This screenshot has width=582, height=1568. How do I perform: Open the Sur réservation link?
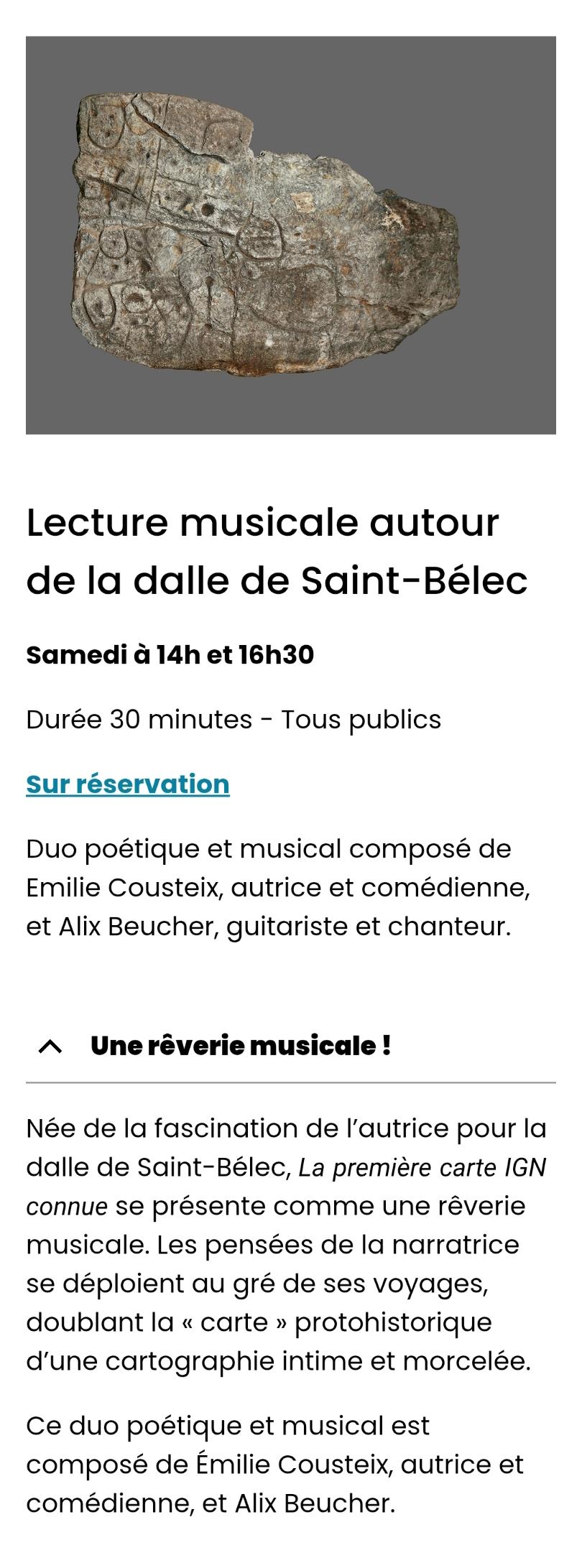coord(128,784)
